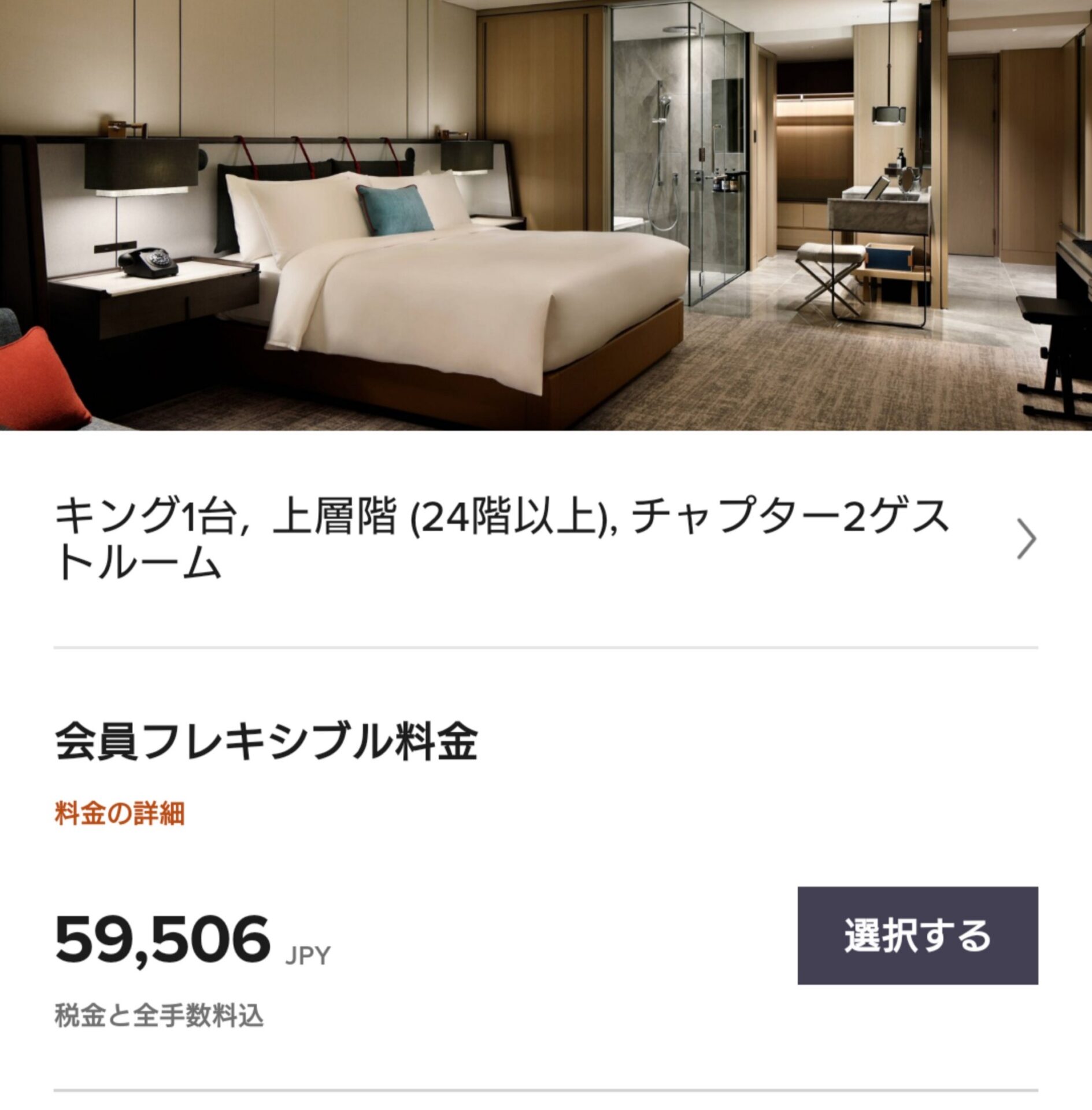Tap the 選択する button
Viewport: 1092px width, 1110px height.
coord(917,935)
